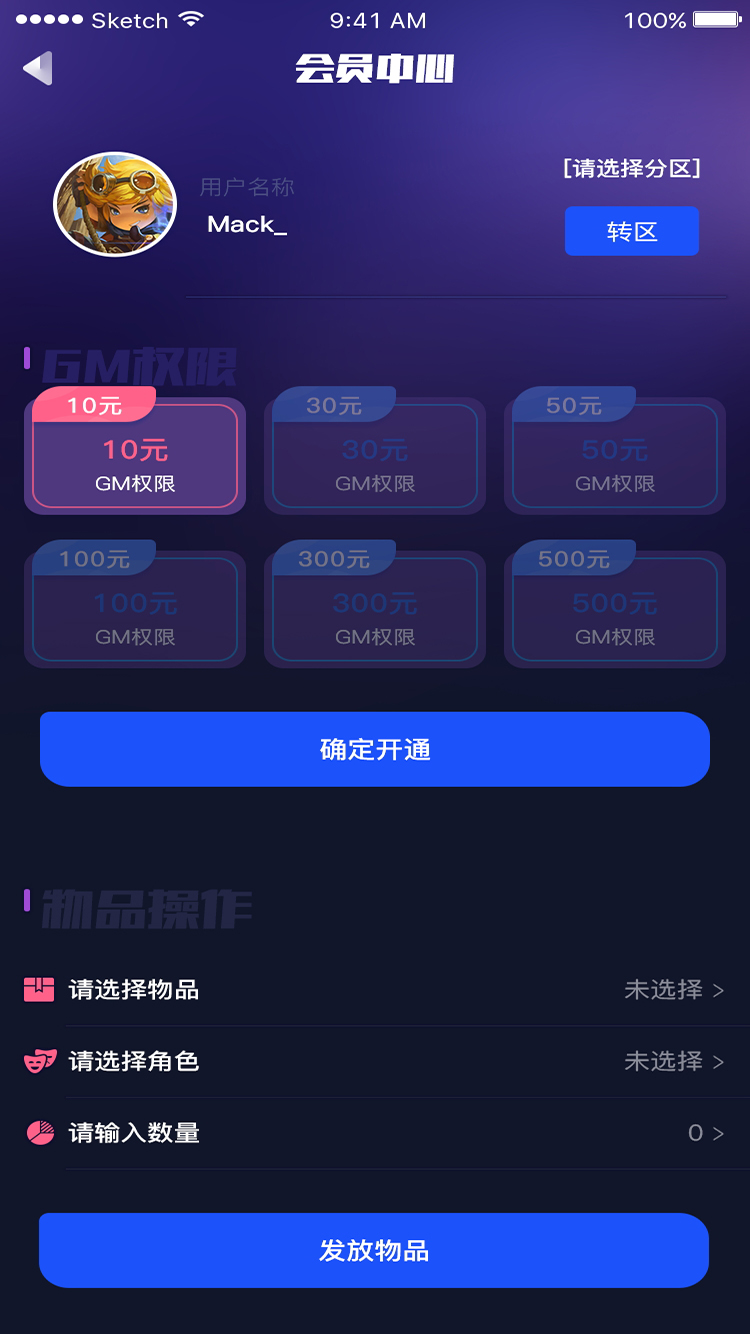Pick the 50元 GM权限 card

(615, 456)
